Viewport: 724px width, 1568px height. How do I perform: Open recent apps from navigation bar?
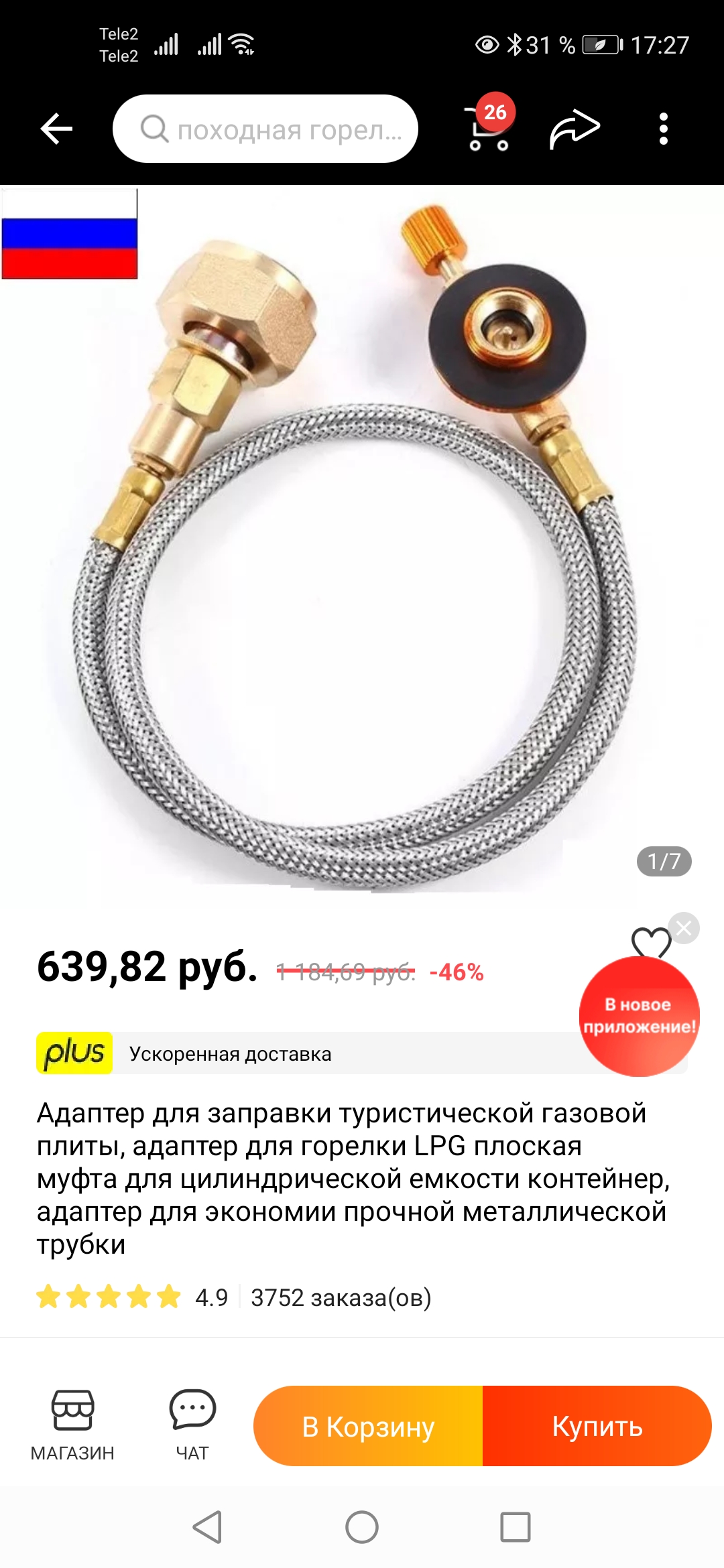pos(515,1527)
